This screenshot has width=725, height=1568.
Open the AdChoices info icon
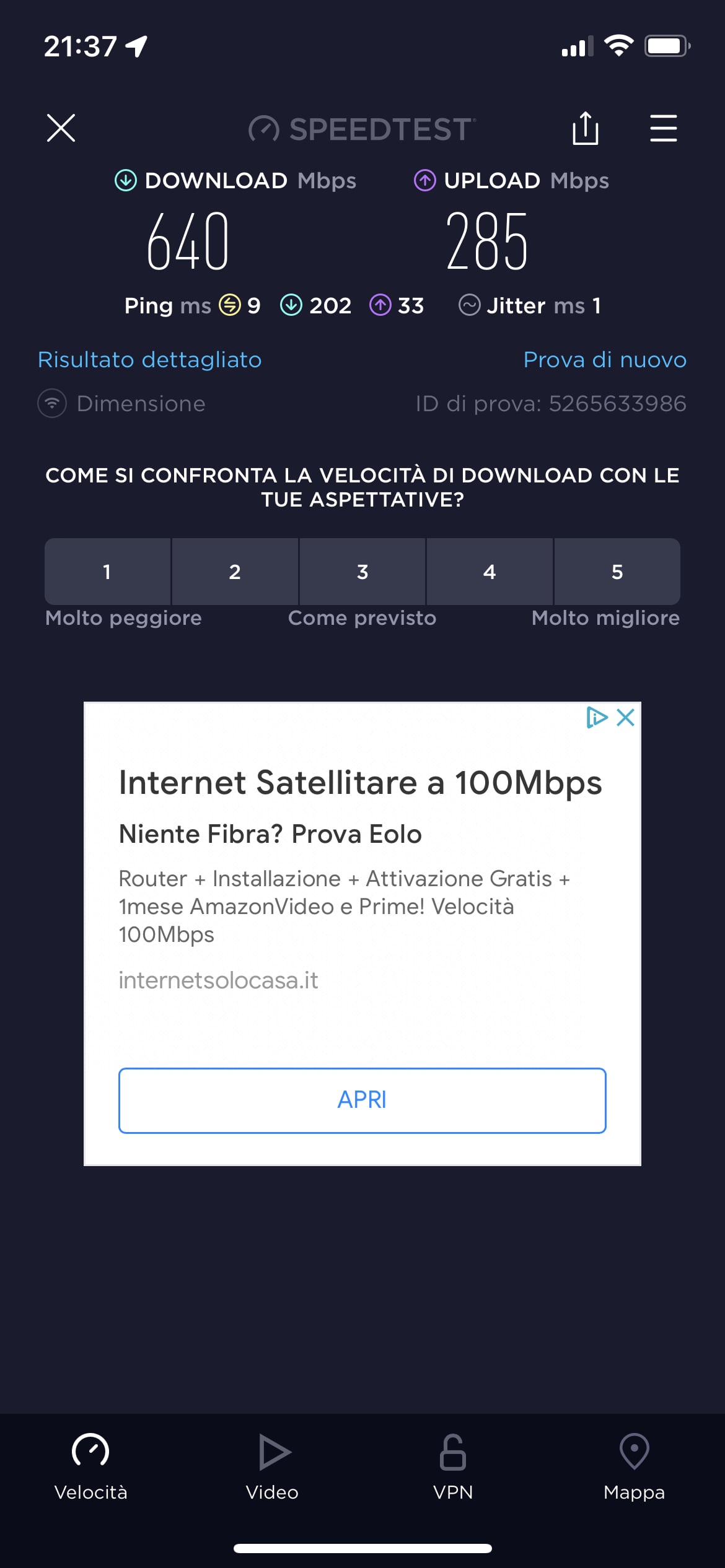pyautogui.click(x=596, y=718)
